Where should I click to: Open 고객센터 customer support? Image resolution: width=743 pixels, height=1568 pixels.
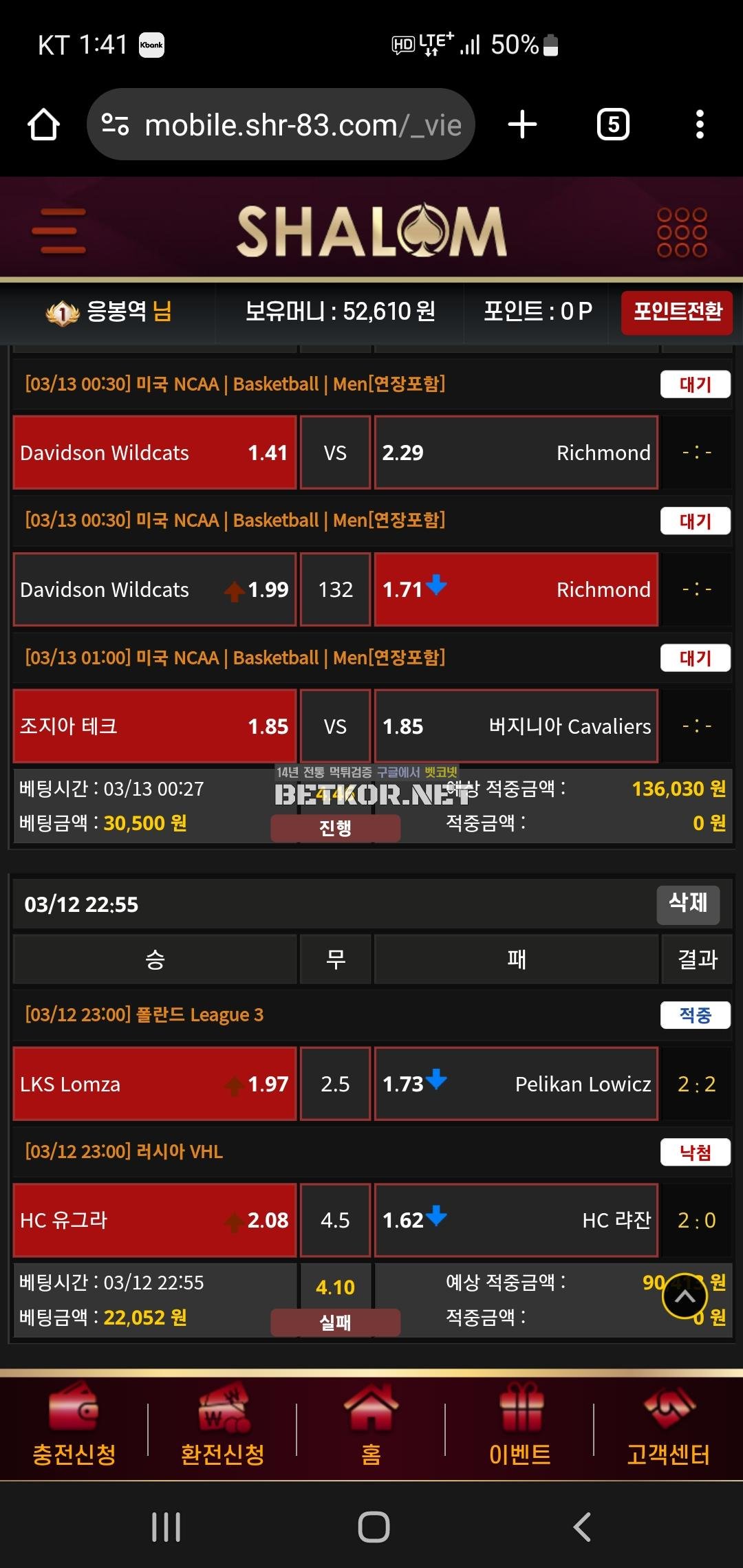668,1427
